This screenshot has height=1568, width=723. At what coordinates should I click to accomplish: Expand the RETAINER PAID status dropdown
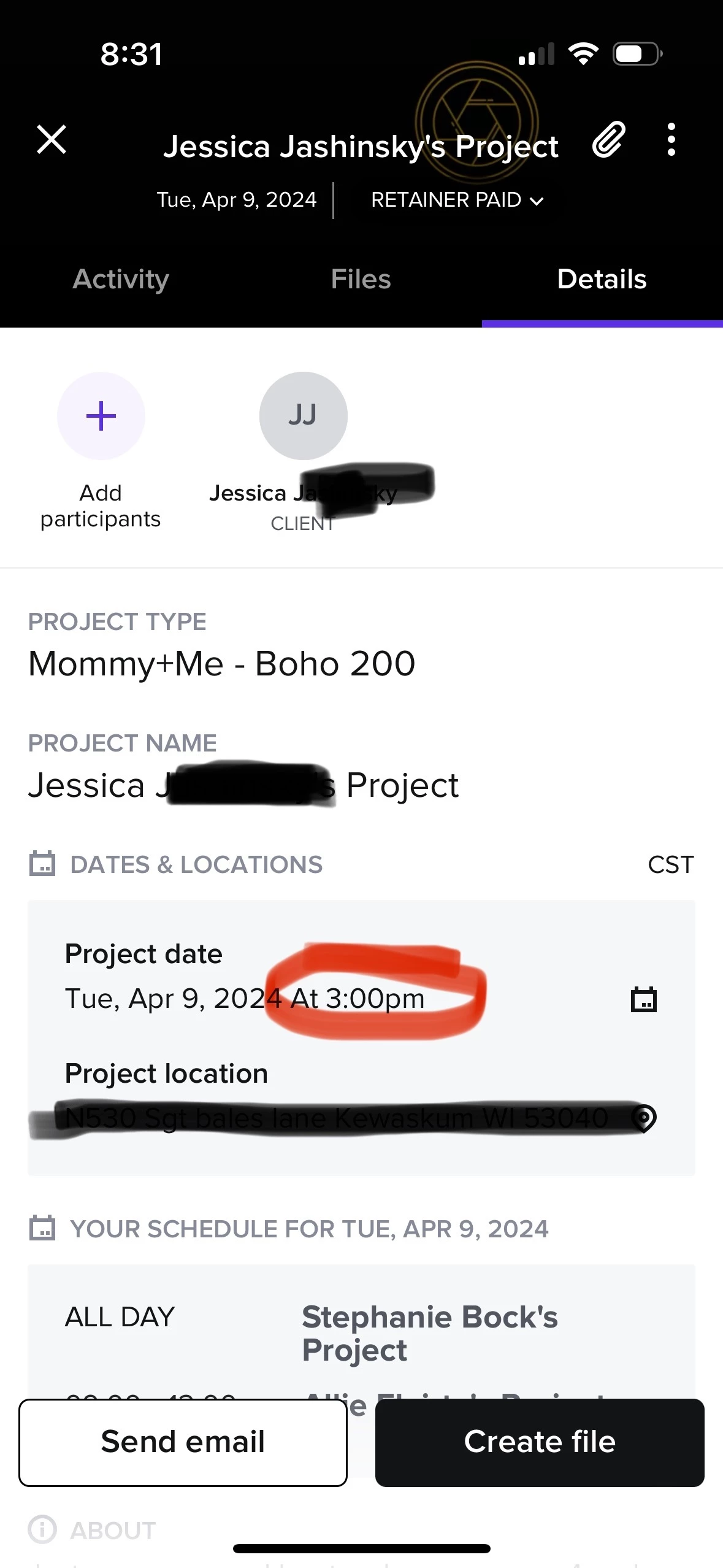(457, 200)
